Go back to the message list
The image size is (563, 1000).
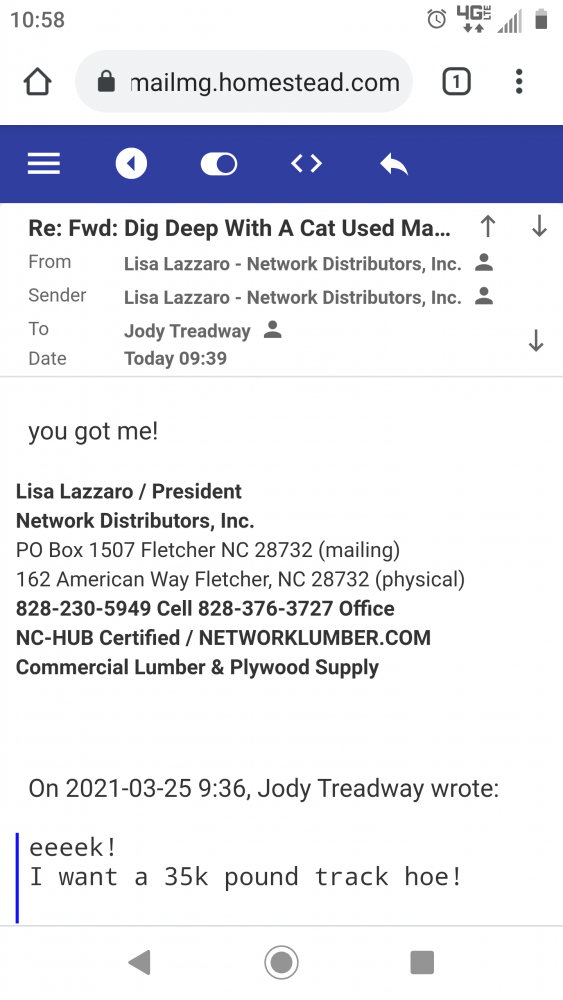click(131, 164)
